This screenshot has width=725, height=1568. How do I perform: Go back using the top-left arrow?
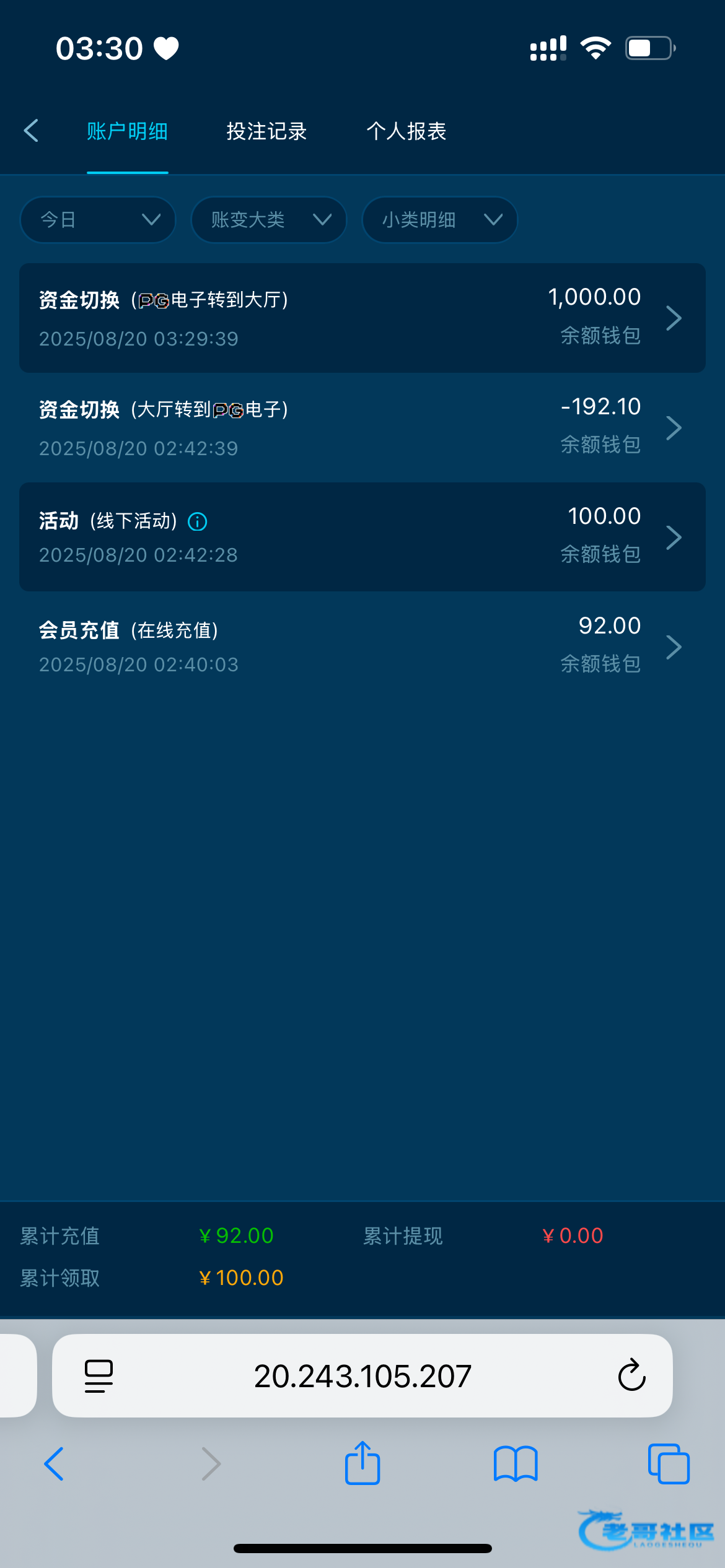coord(31,131)
